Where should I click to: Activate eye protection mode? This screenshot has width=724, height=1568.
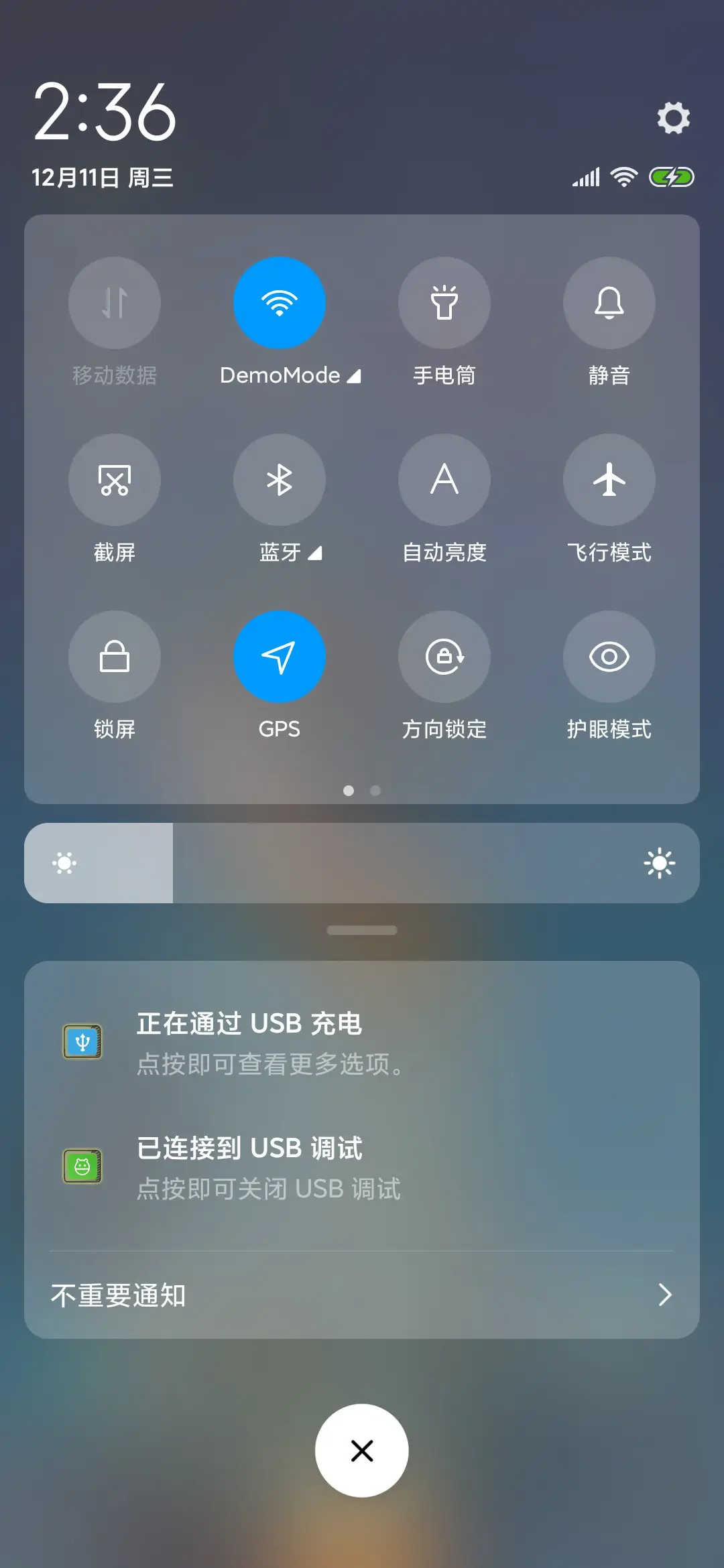click(x=609, y=657)
